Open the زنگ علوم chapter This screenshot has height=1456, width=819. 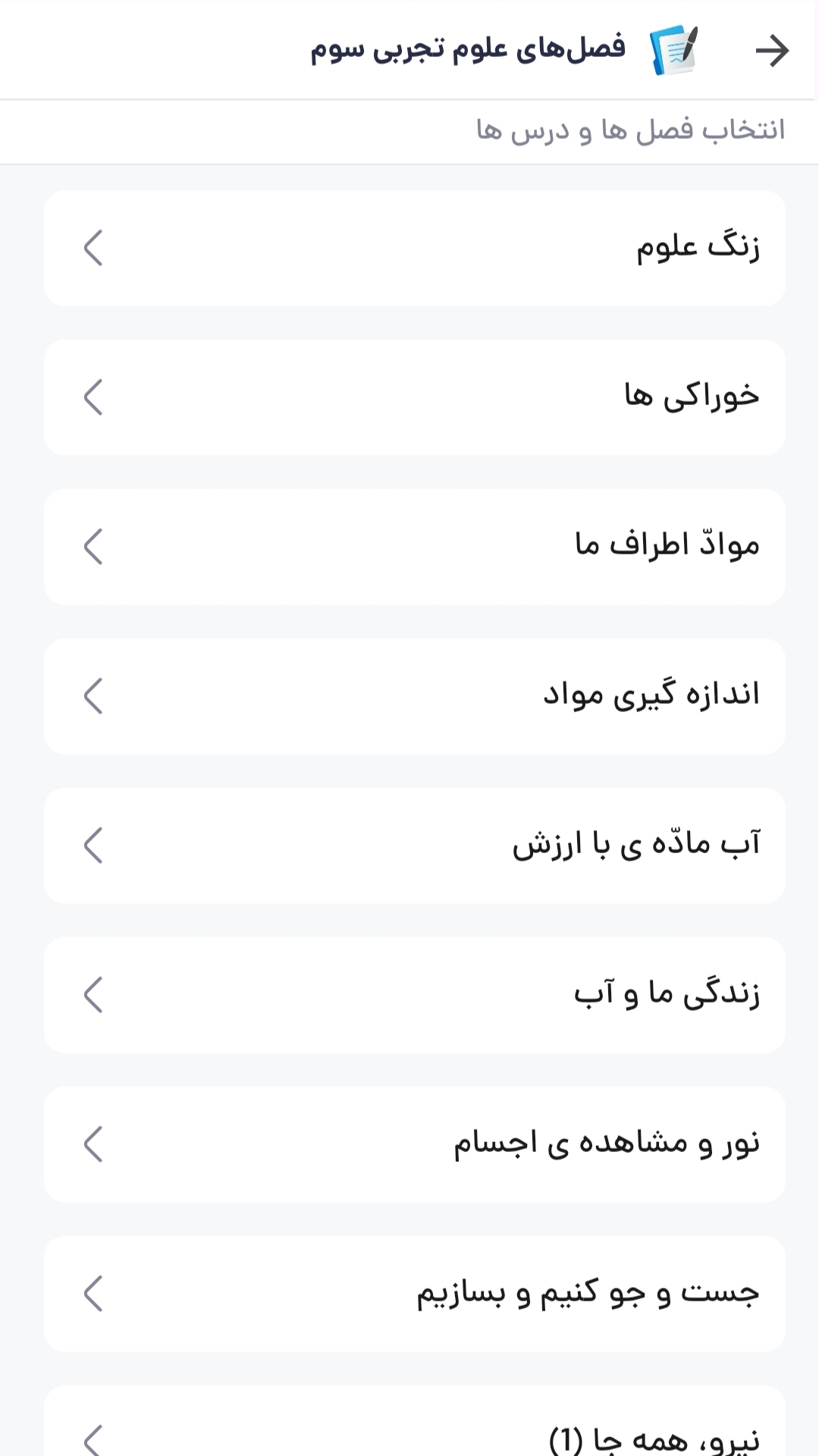coord(414,248)
